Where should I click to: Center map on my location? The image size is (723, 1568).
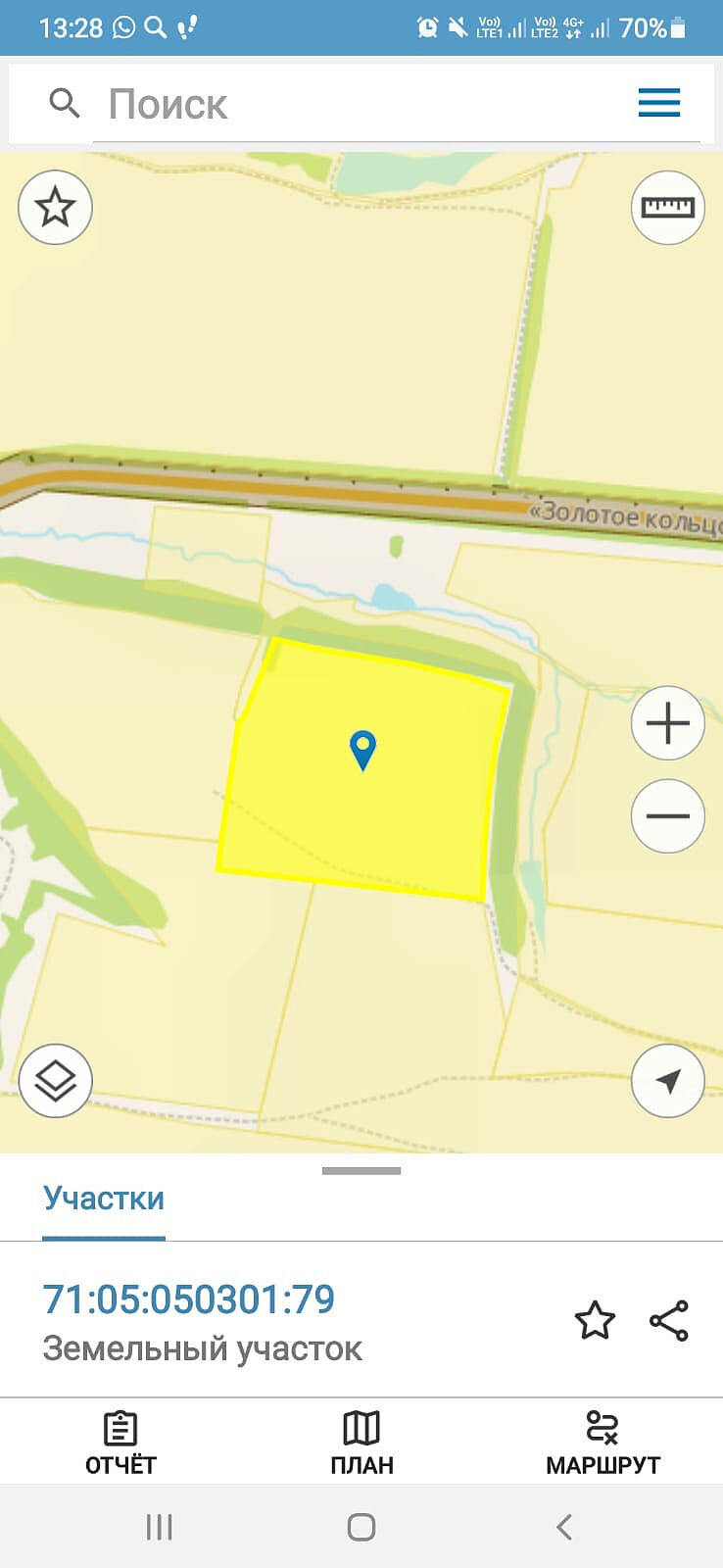(667, 1080)
